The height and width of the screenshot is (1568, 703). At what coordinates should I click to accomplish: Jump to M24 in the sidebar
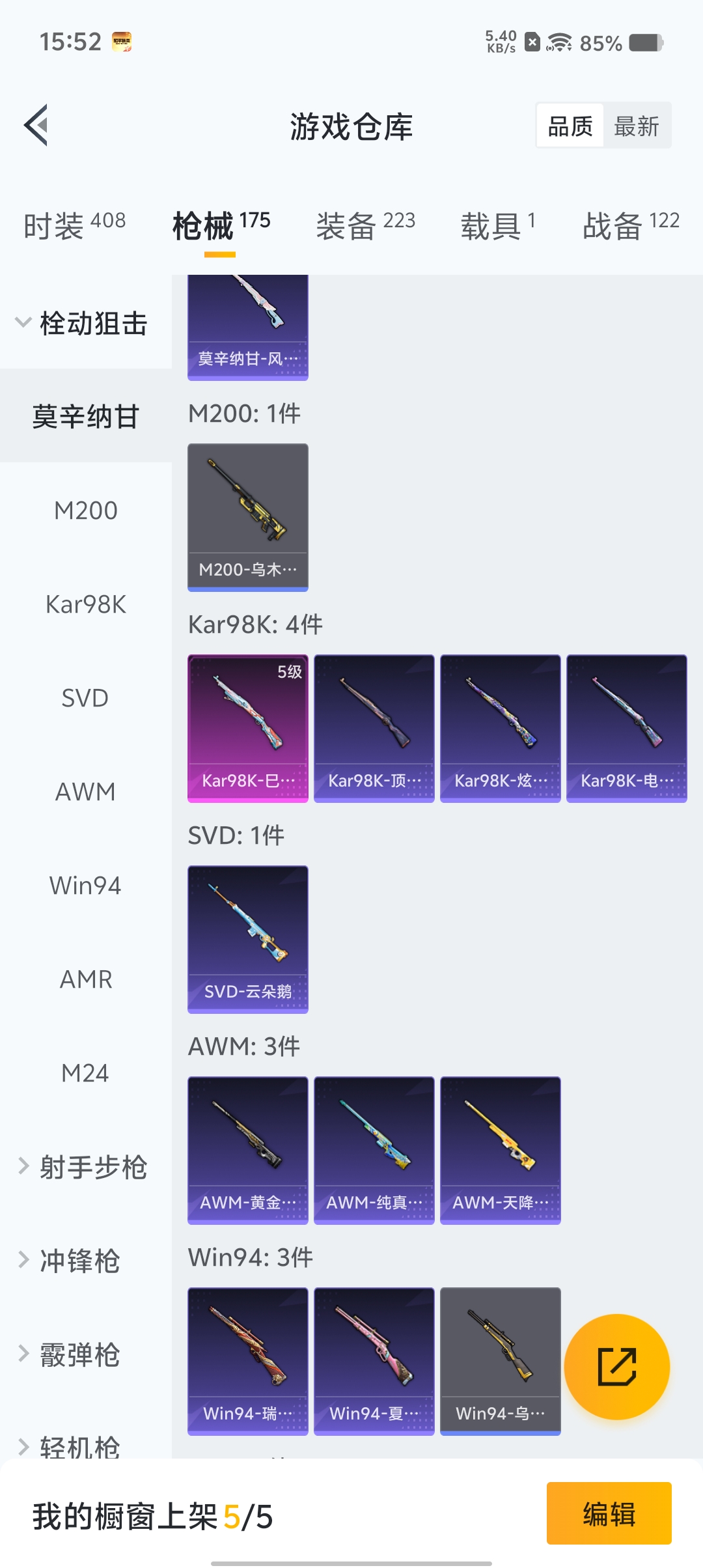pyautogui.click(x=86, y=1073)
